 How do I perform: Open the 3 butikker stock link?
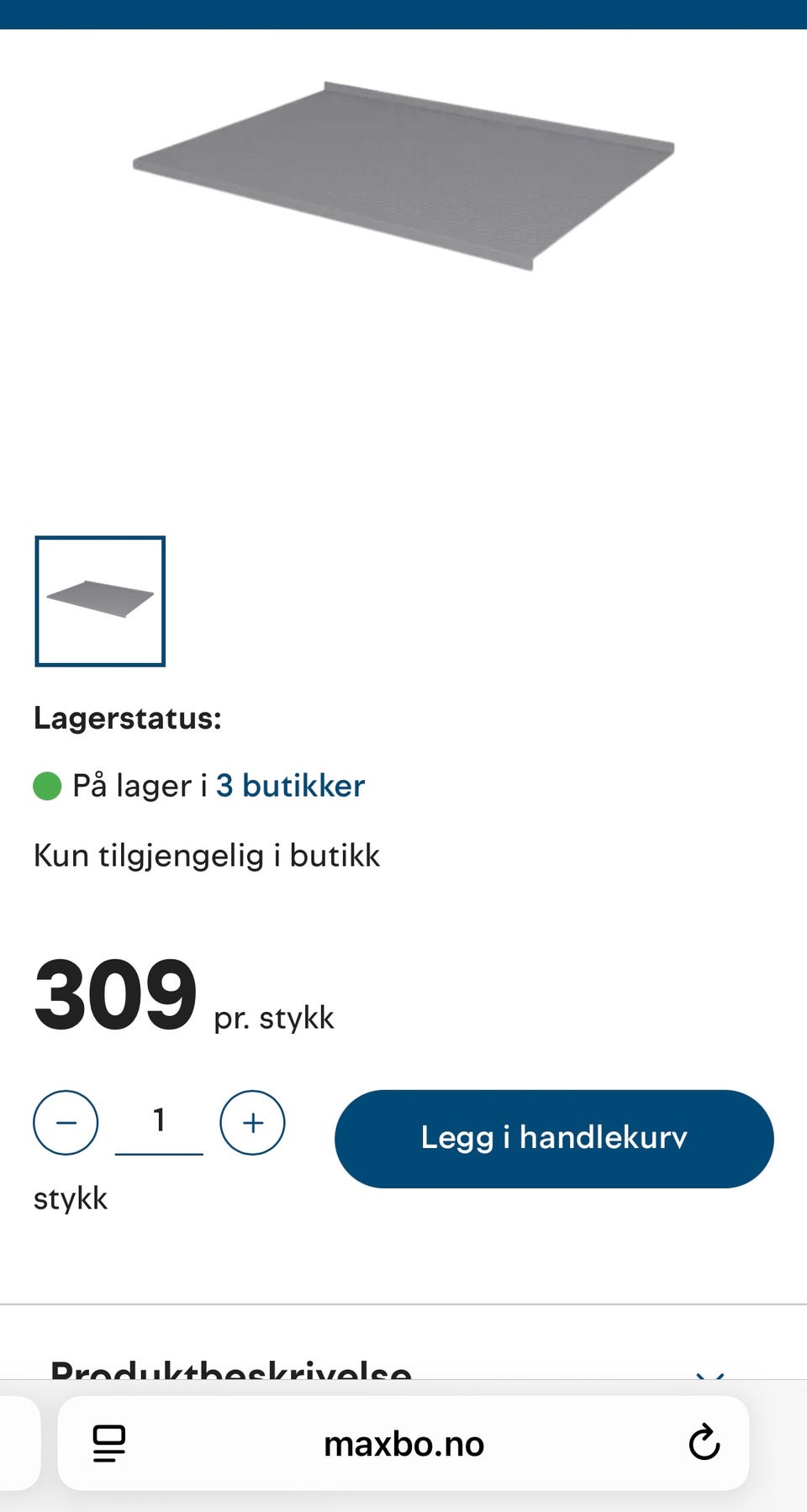pos(290,787)
